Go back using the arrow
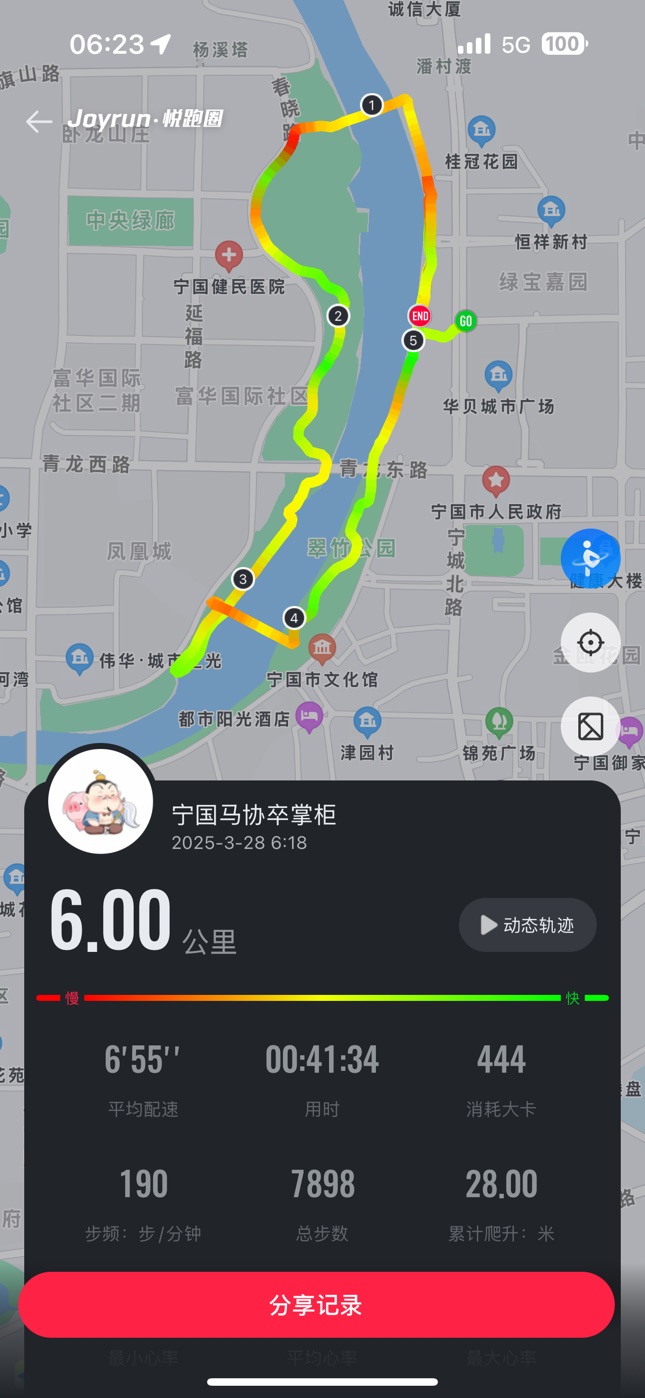This screenshot has height=1398, width=645. [39, 122]
